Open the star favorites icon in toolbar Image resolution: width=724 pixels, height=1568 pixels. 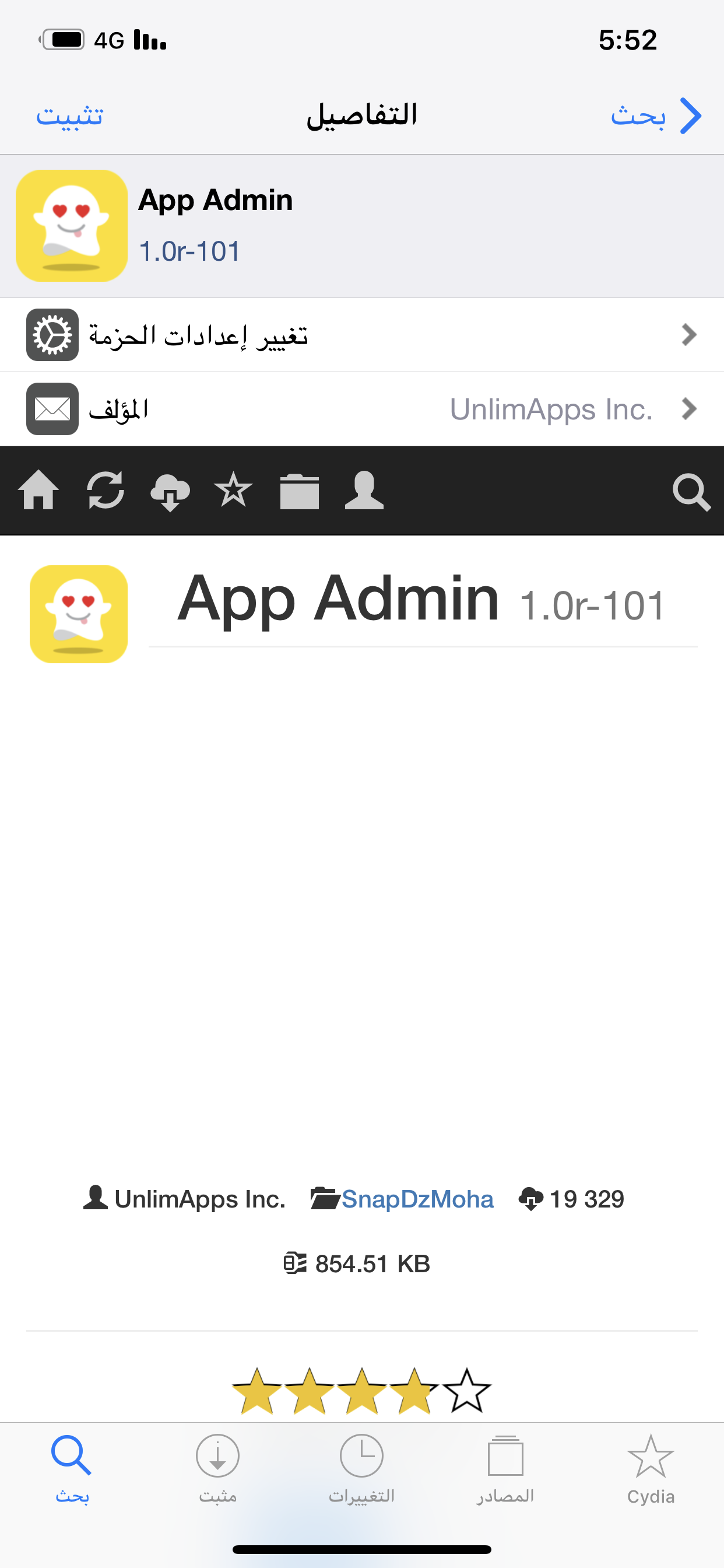234,489
